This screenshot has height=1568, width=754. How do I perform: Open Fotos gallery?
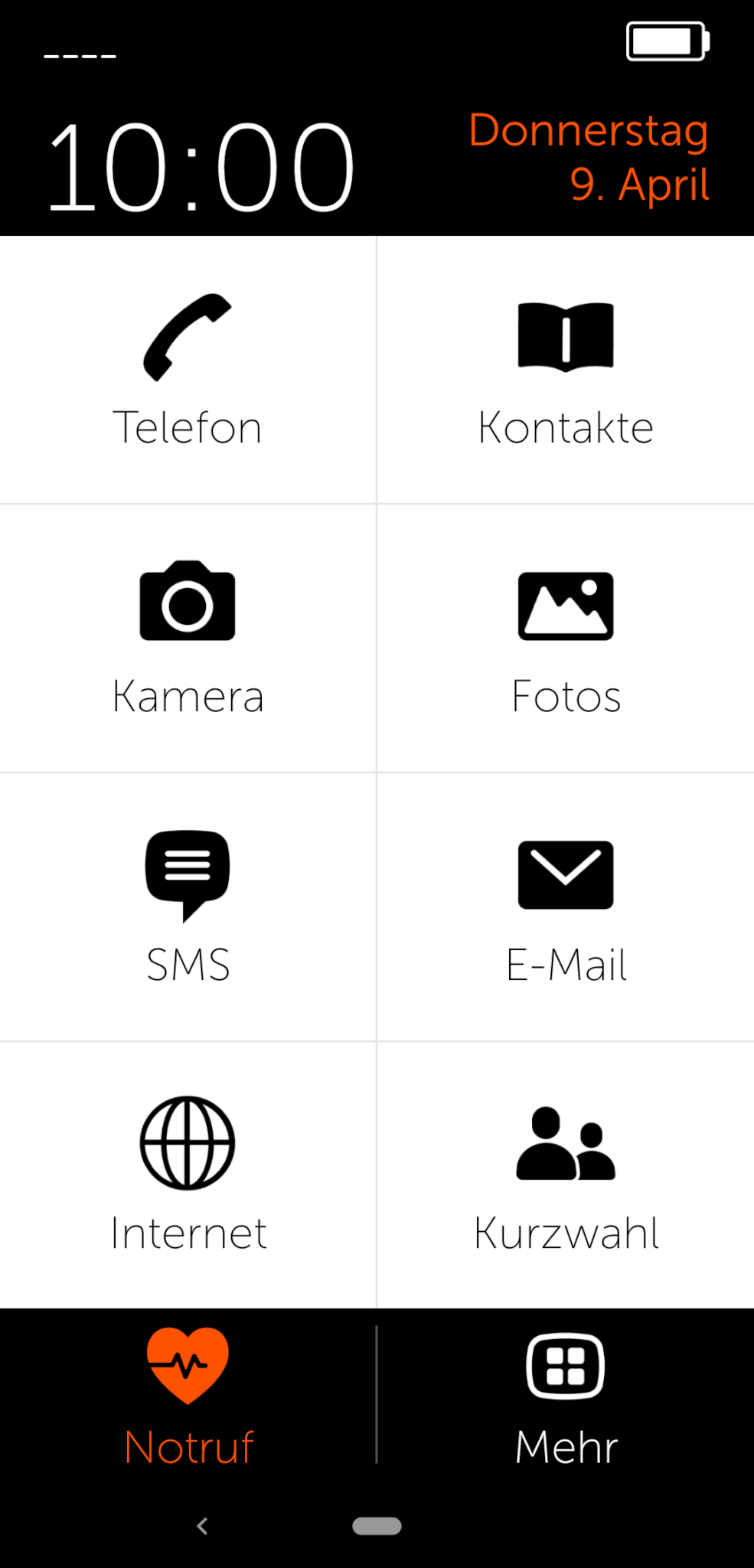566,638
